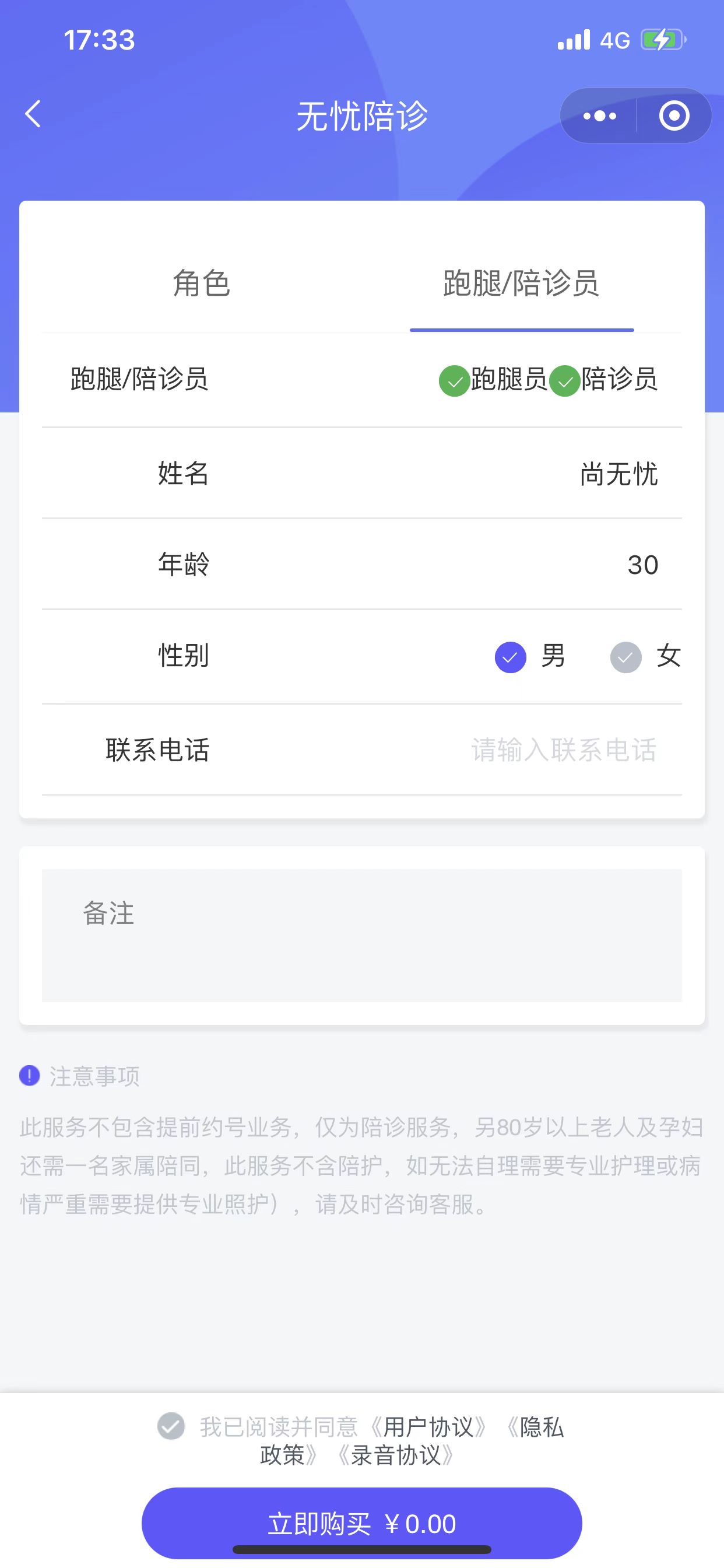
Task: Toggle the 陪诊员 checkbox
Action: point(565,381)
